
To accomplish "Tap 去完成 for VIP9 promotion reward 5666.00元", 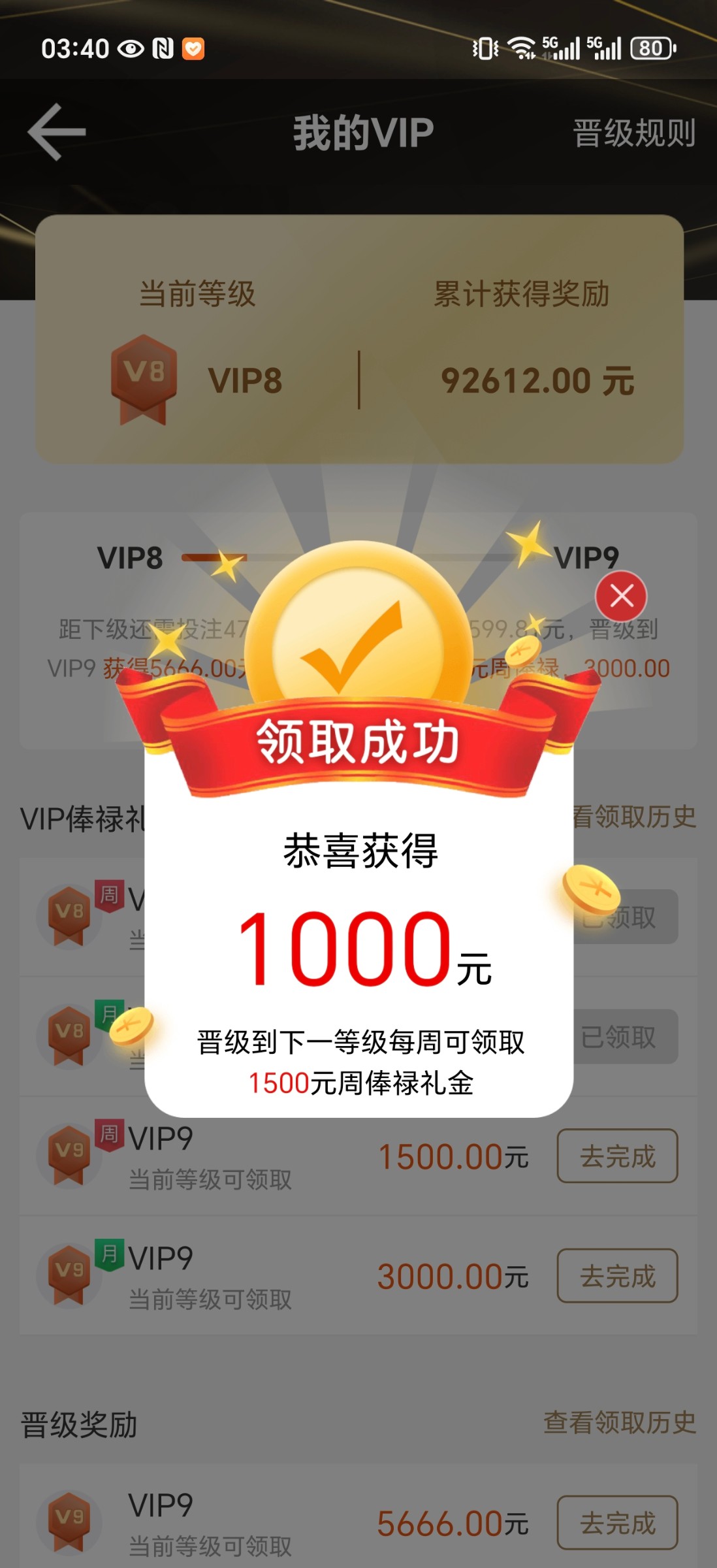I will tap(617, 1522).
